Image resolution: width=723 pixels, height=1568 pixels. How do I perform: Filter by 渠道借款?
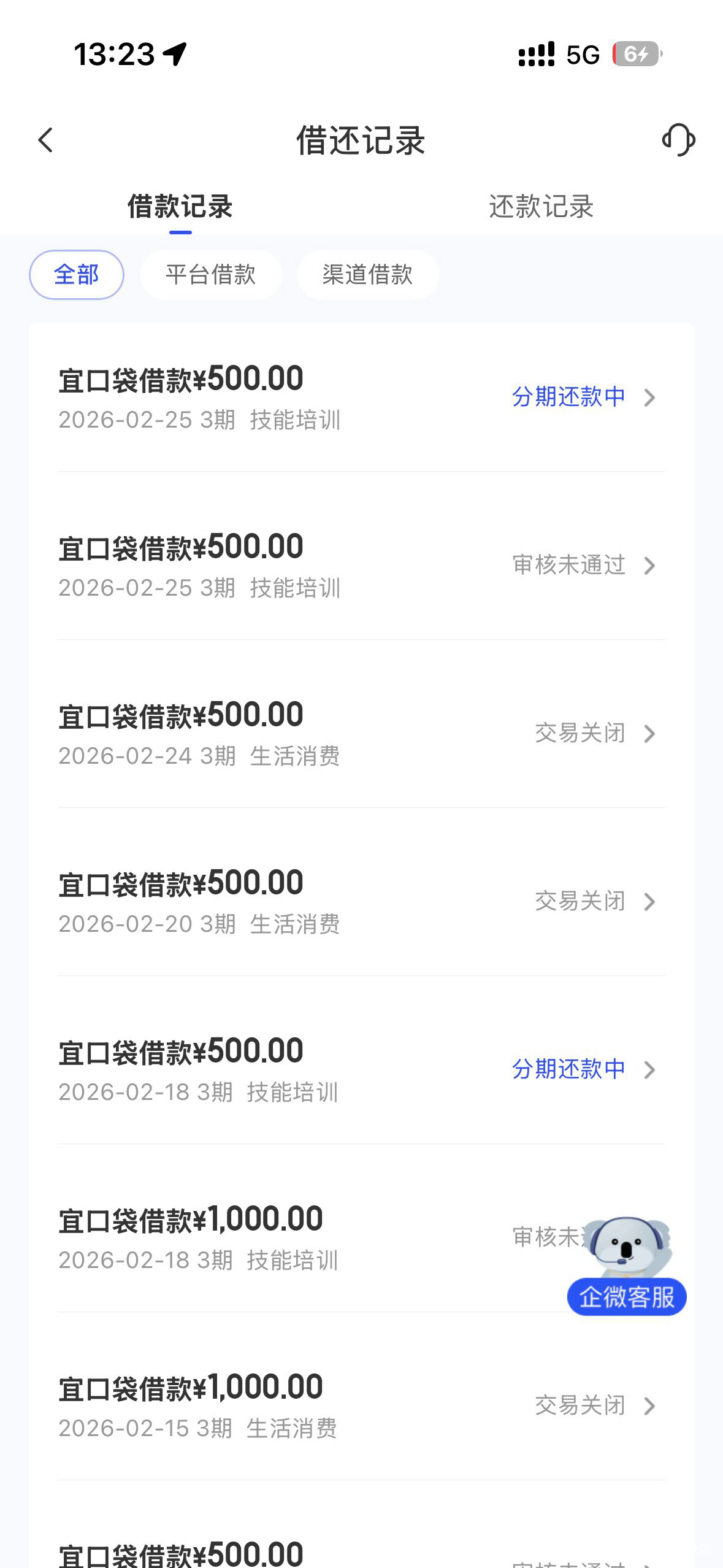coord(367,275)
